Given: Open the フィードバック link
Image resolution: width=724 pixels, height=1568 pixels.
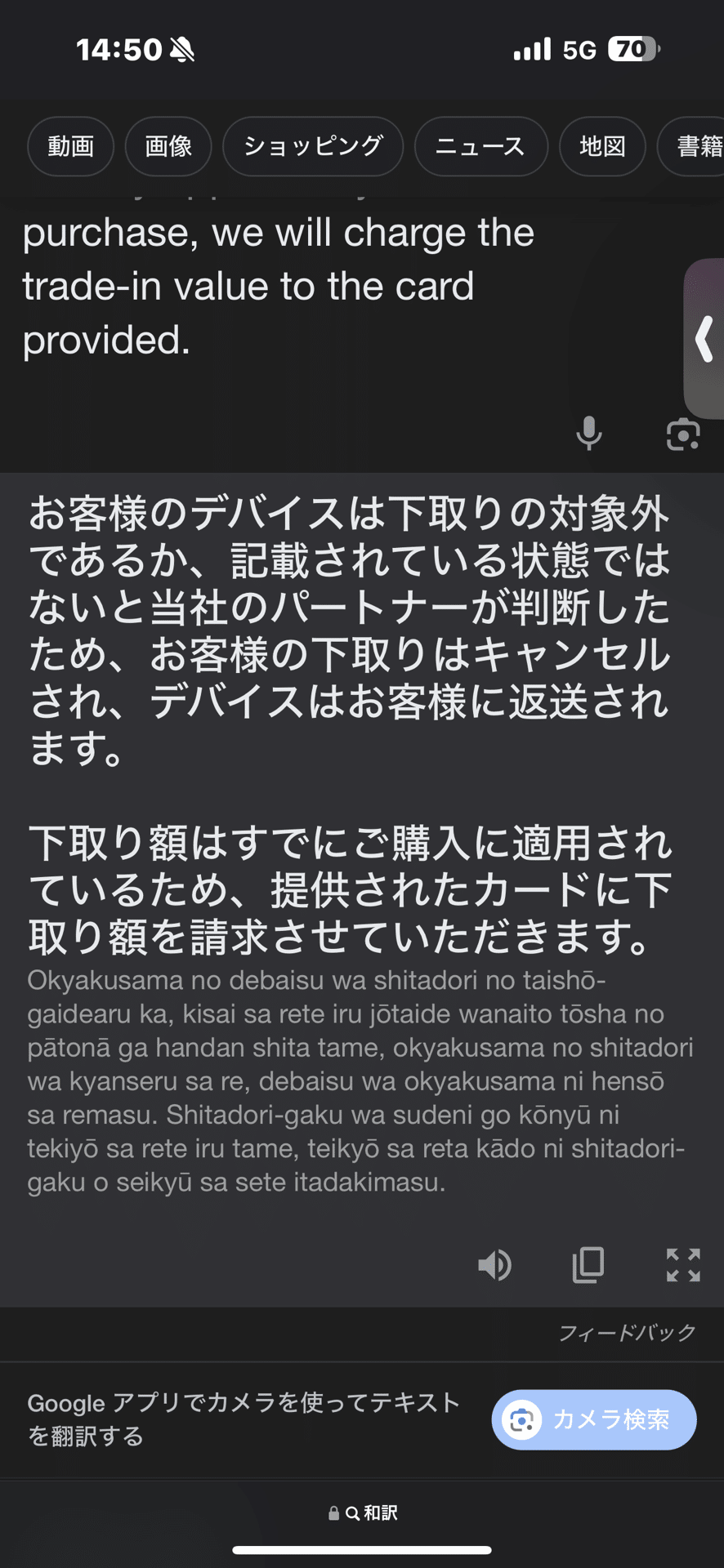Looking at the screenshot, I should point(627,1333).
